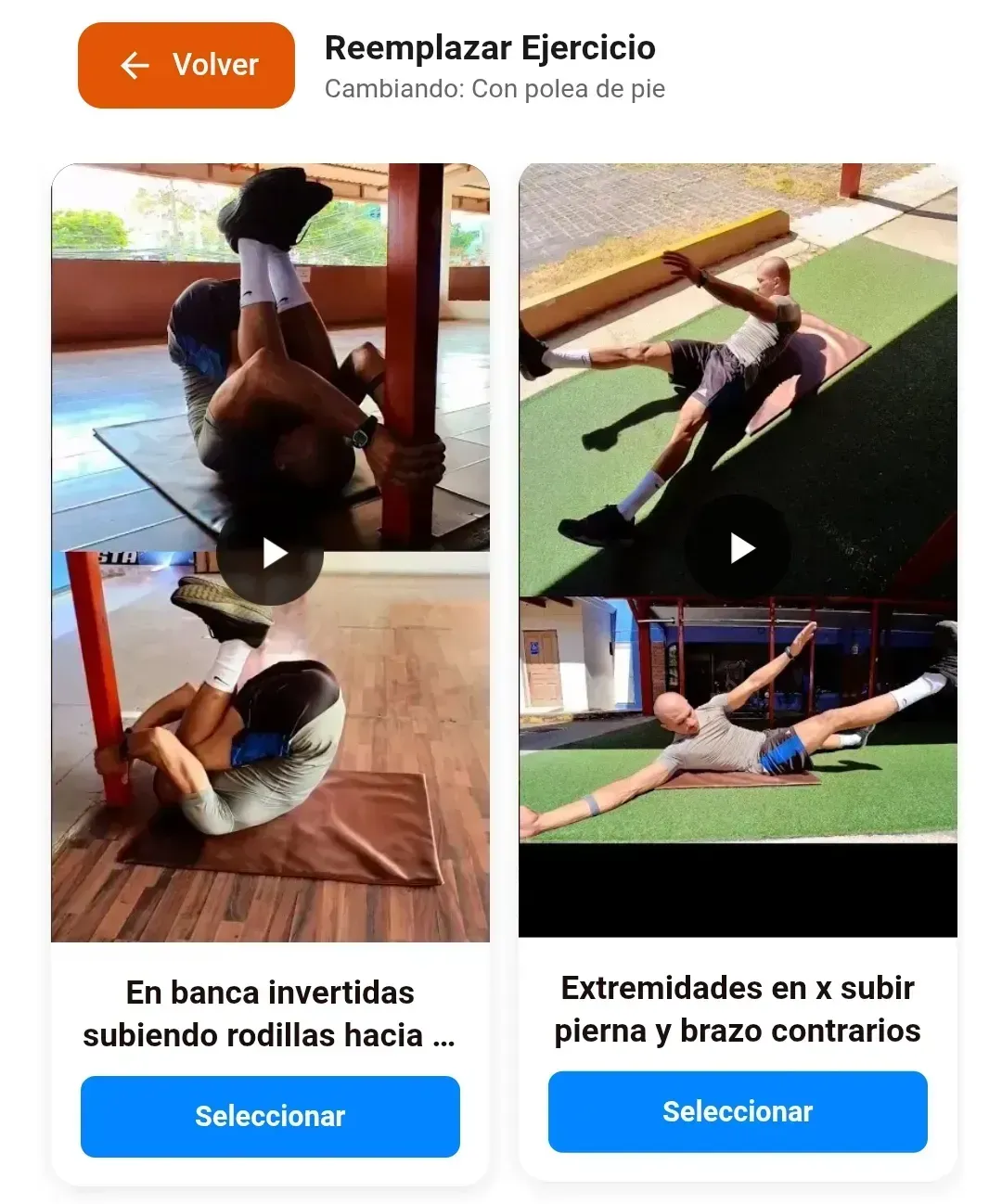Choose the replacement exercise Extremidades en x
This screenshot has width=1002, height=1204.
click(x=738, y=1111)
